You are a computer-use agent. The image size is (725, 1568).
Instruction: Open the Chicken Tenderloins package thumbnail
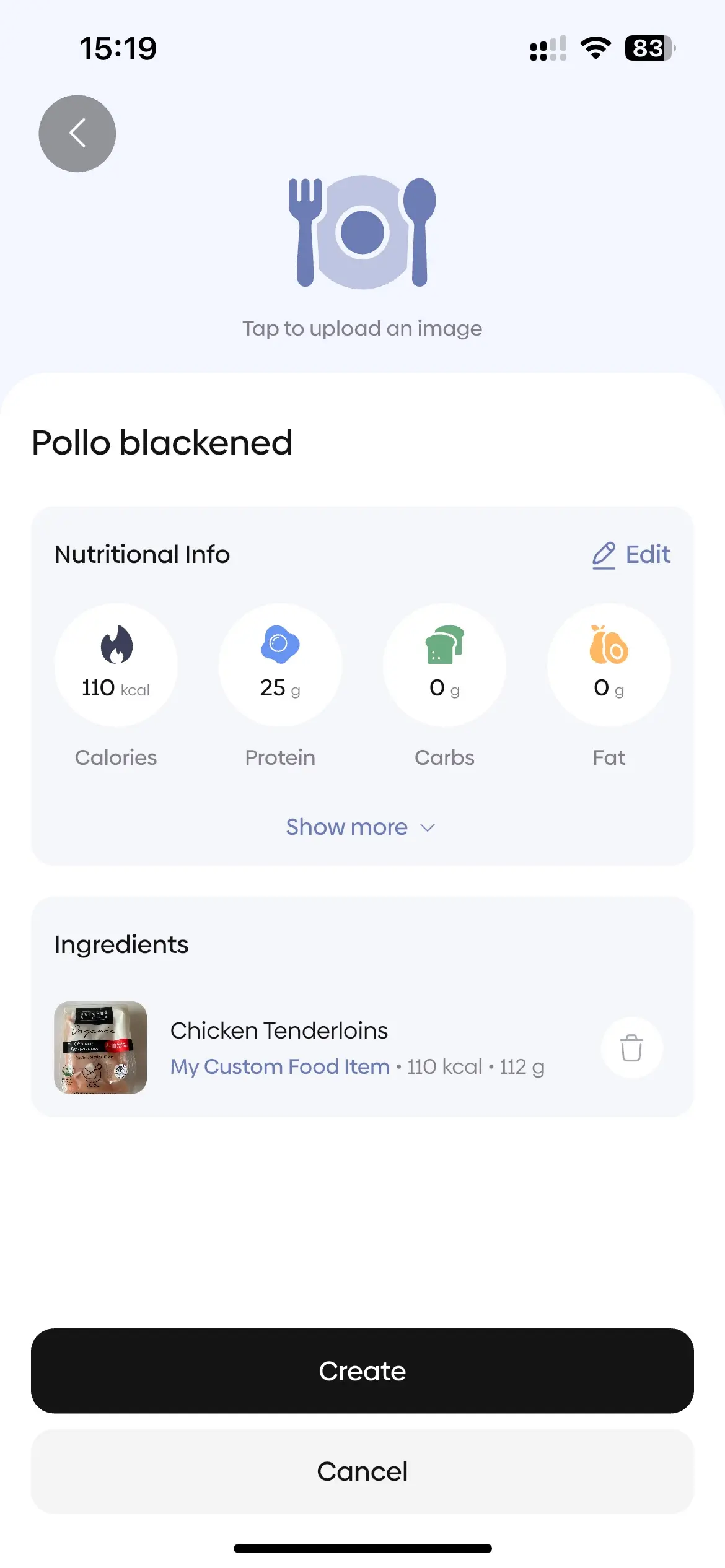99,1048
